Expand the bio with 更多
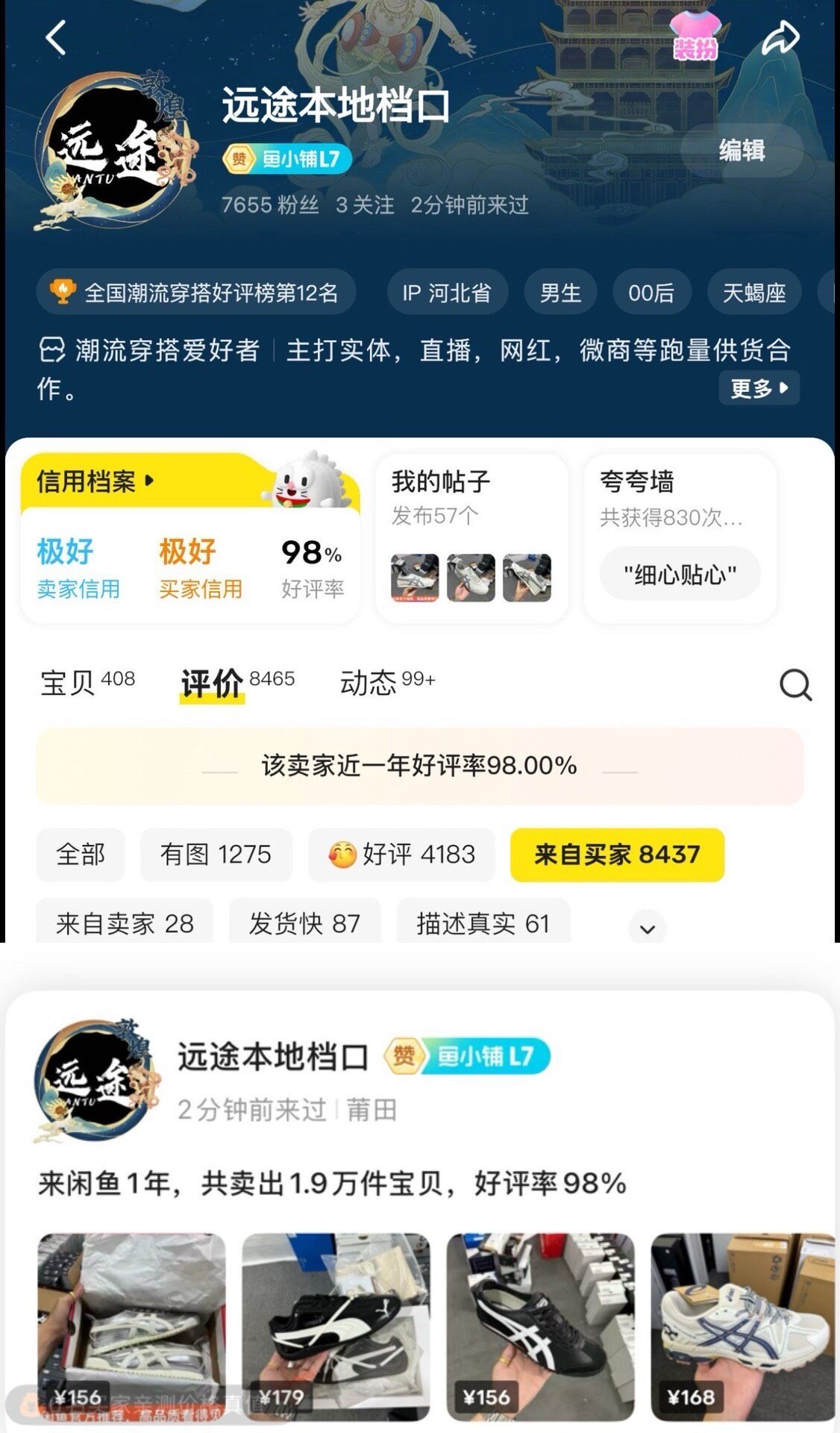Viewport: 840px width, 1433px height. pyautogui.click(x=759, y=388)
